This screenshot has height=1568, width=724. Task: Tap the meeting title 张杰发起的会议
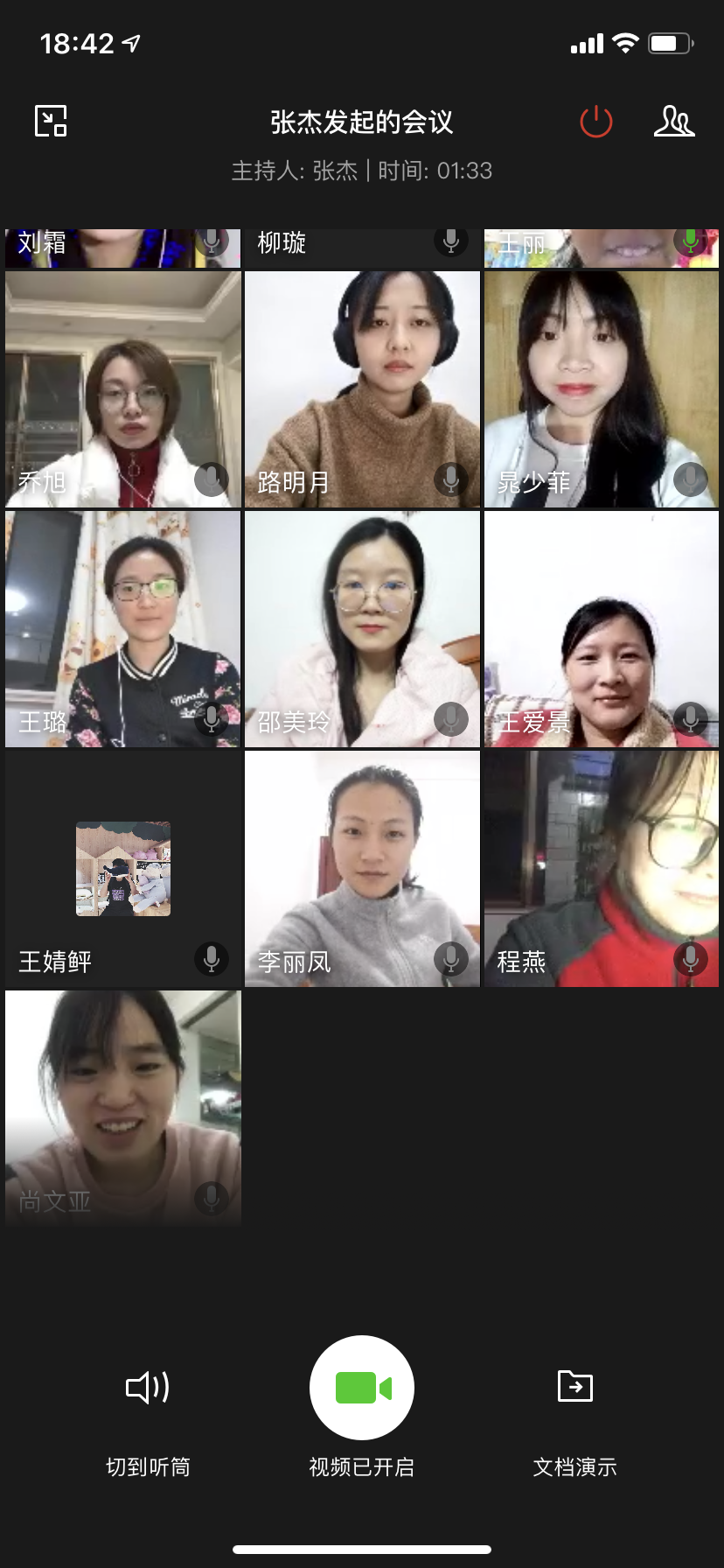coord(361,122)
